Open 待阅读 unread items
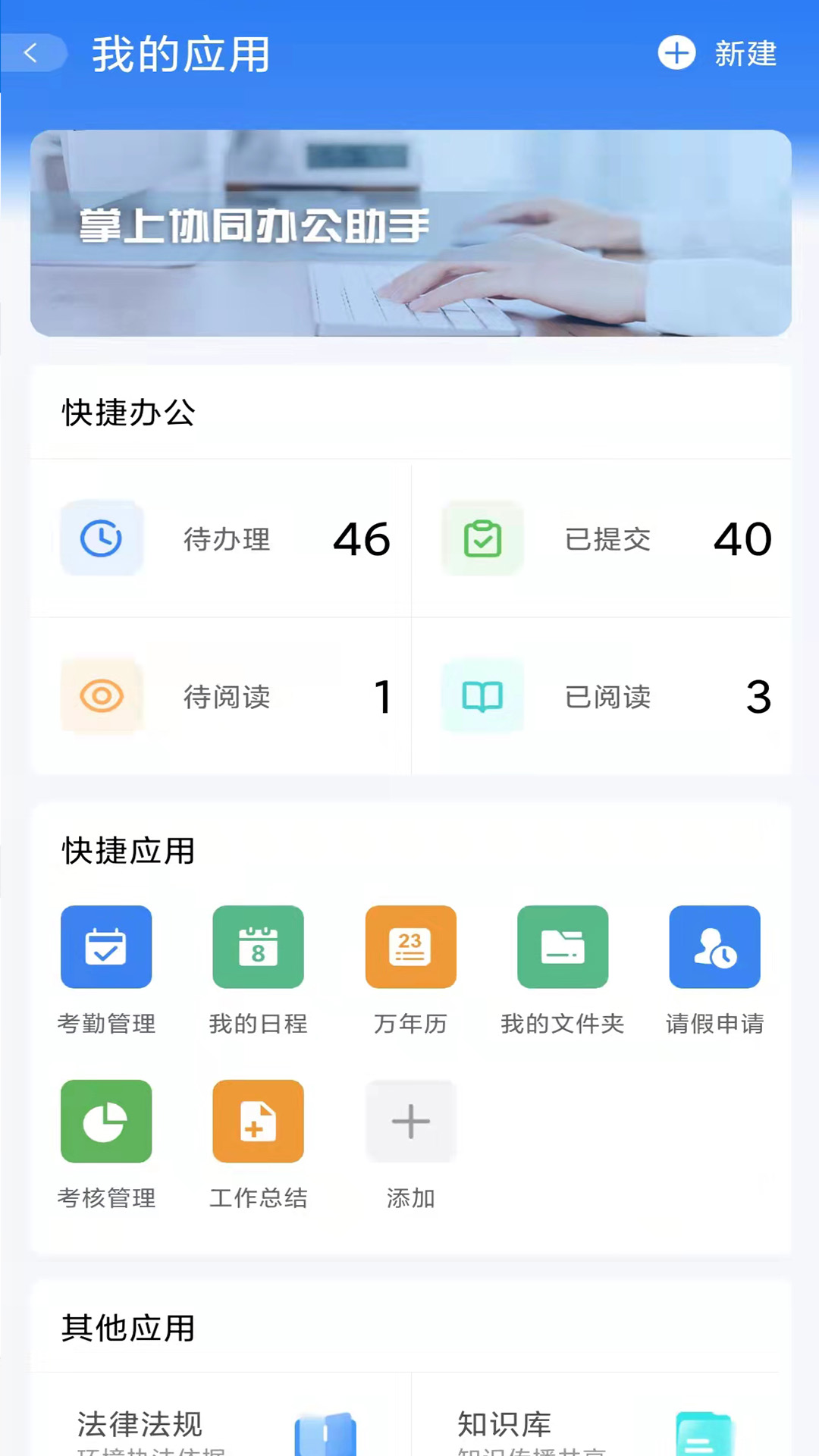 (221, 696)
